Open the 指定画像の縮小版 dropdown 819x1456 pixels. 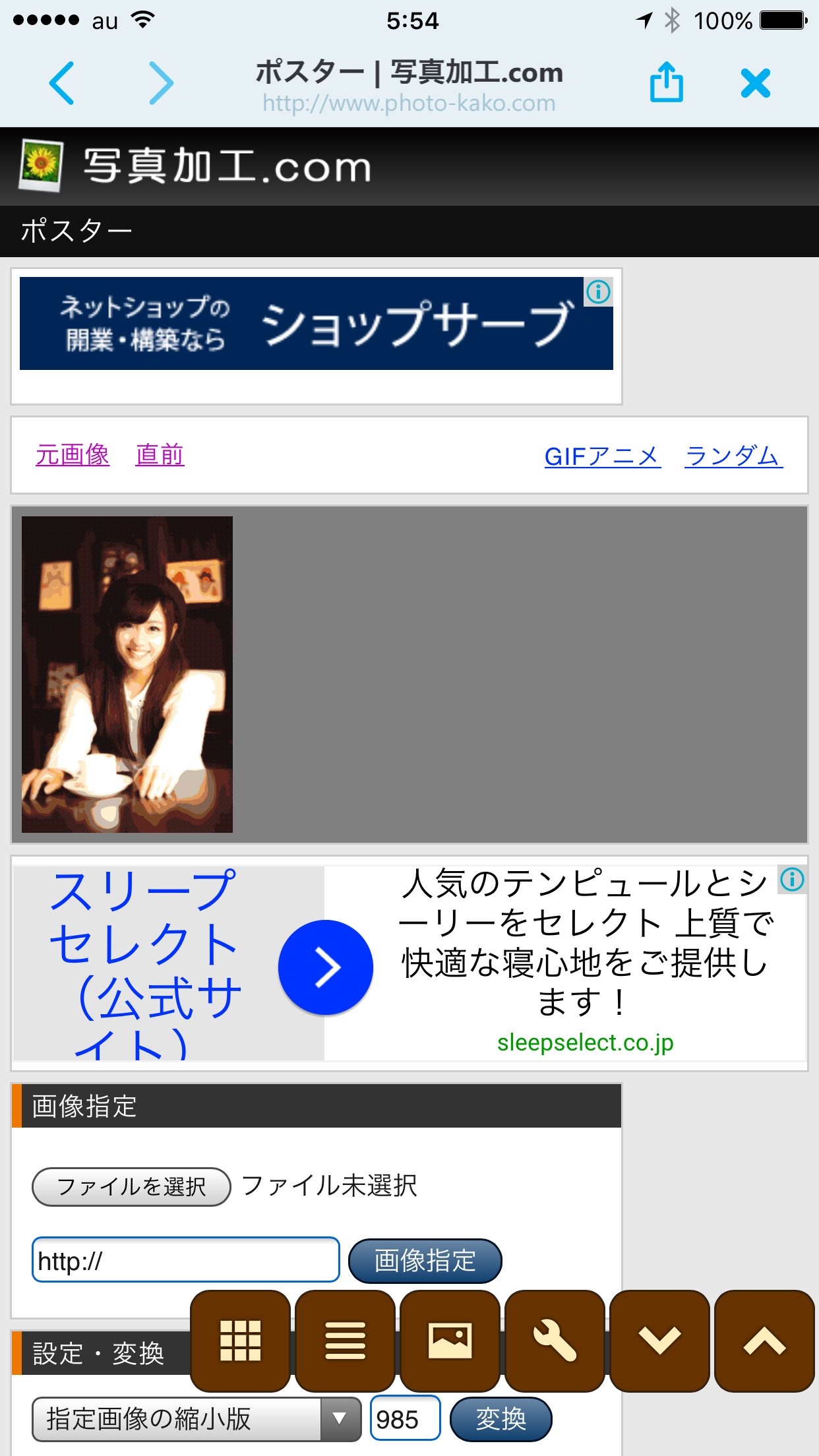197,1419
